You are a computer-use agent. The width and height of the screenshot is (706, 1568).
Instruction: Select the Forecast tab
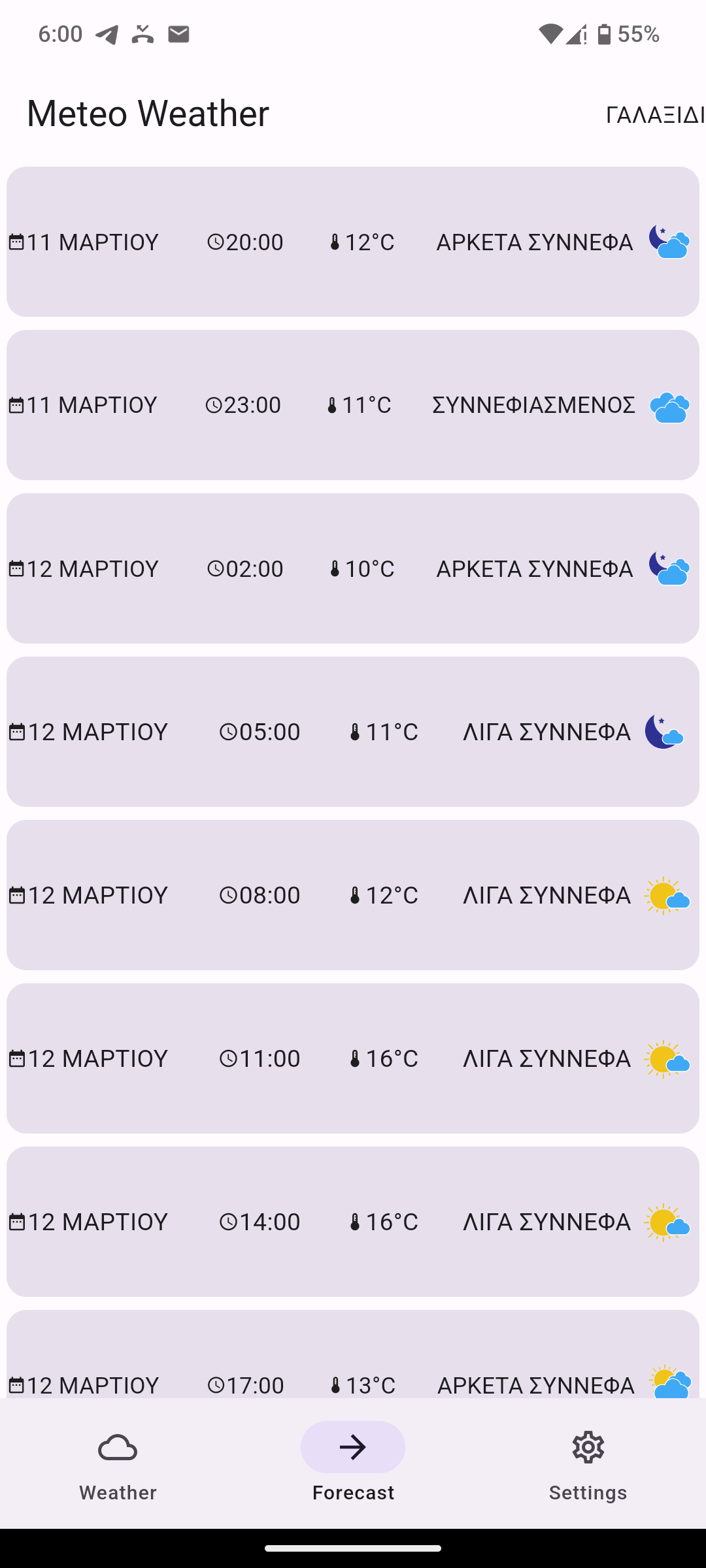tap(353, 1463)
